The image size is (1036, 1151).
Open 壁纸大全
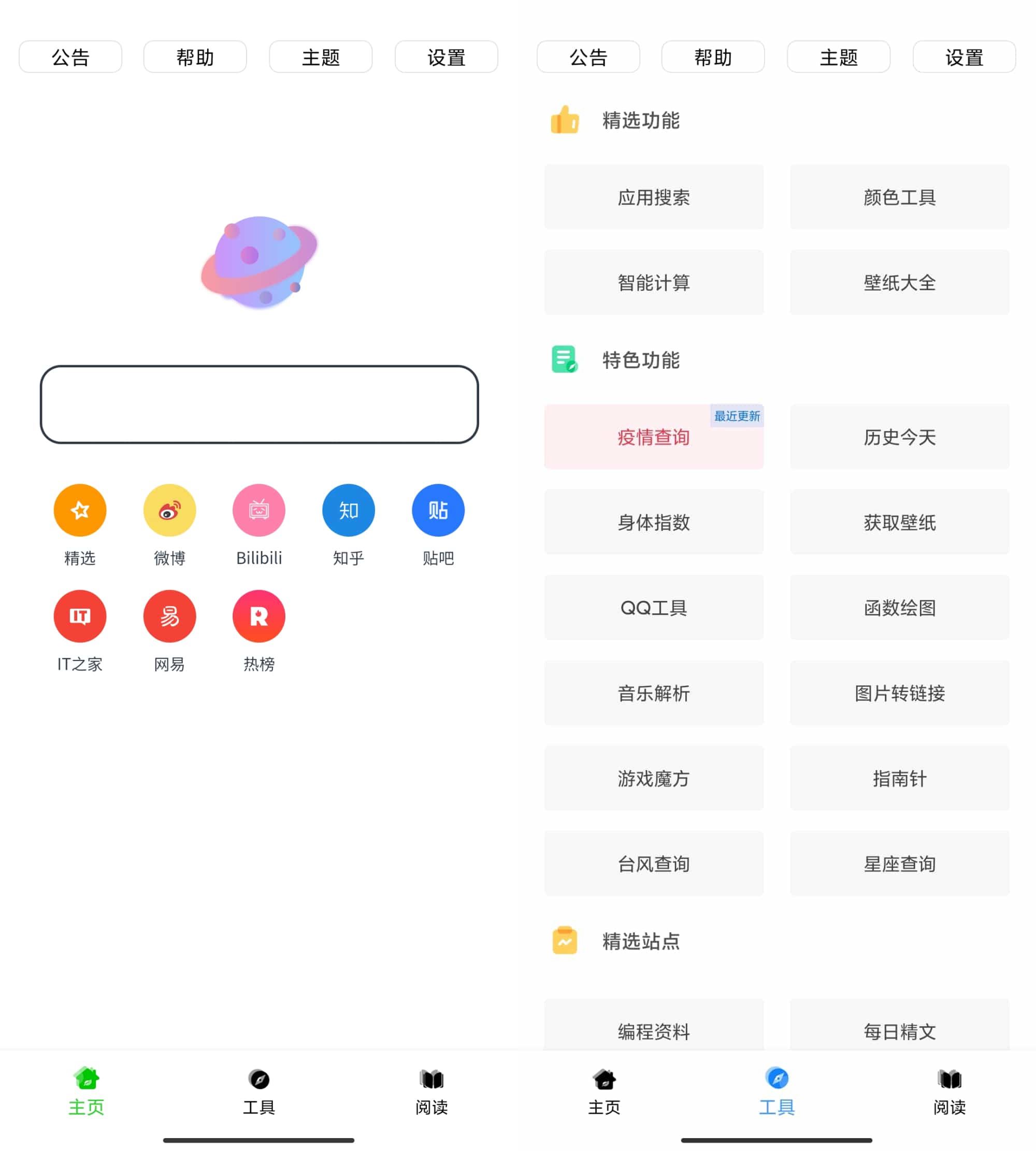click(x=899, y=282)
